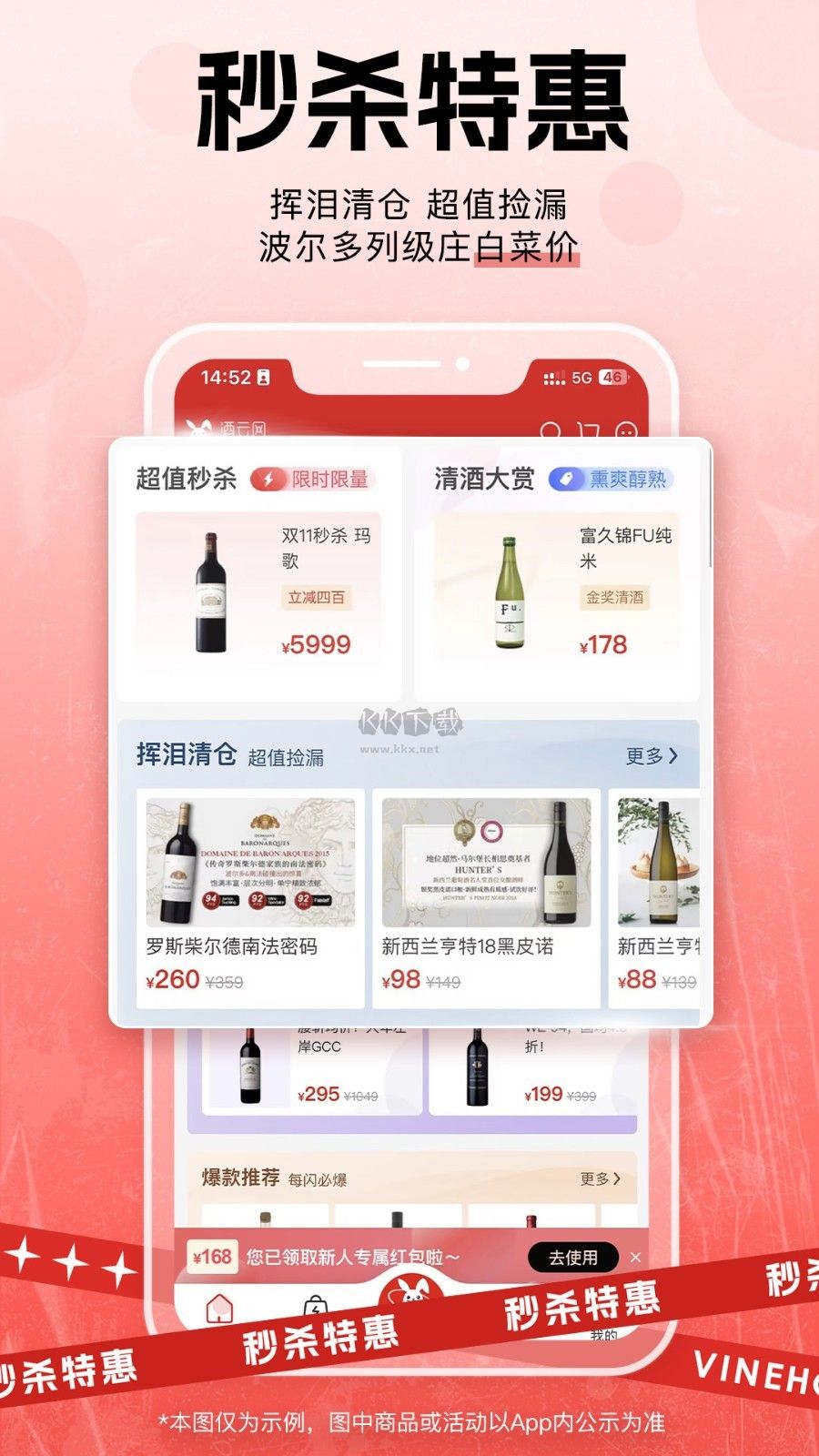Image resolution: width=819 pixels, height=1456 pixels.
Task: Open the search icon at top right
Action: [x=552, y=430]
